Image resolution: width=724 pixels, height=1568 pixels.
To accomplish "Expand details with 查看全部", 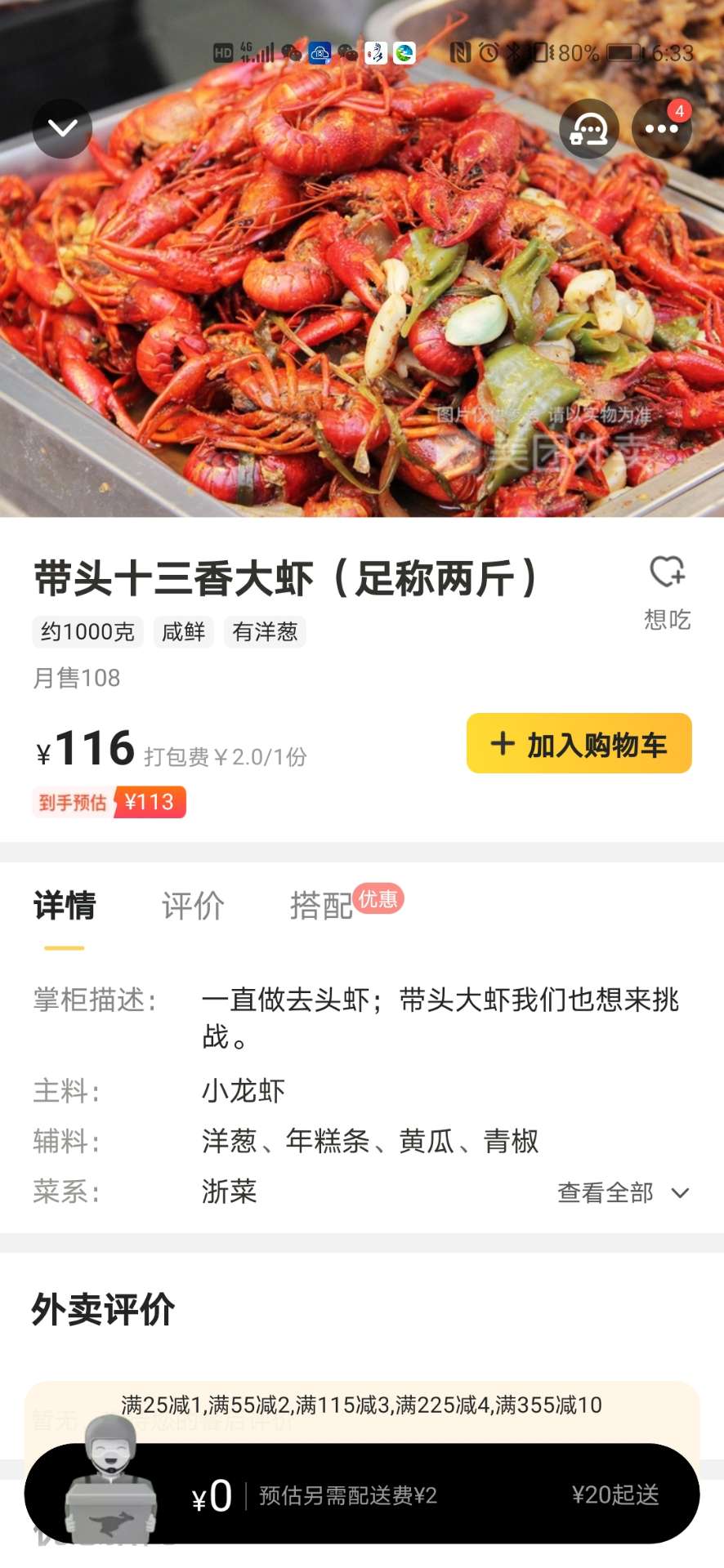I will 623,1193.
